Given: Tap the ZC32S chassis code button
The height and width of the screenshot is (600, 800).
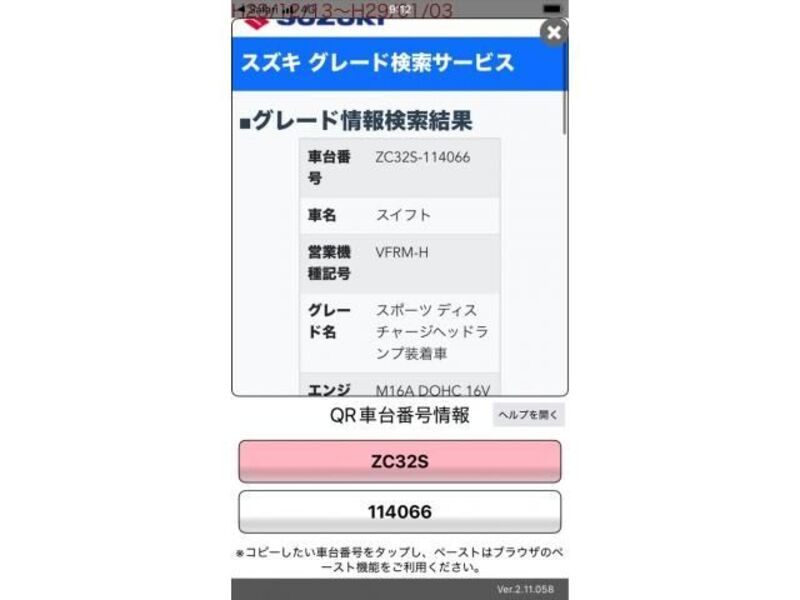Looking at the screenshot, I should click(x=399, y=462).
